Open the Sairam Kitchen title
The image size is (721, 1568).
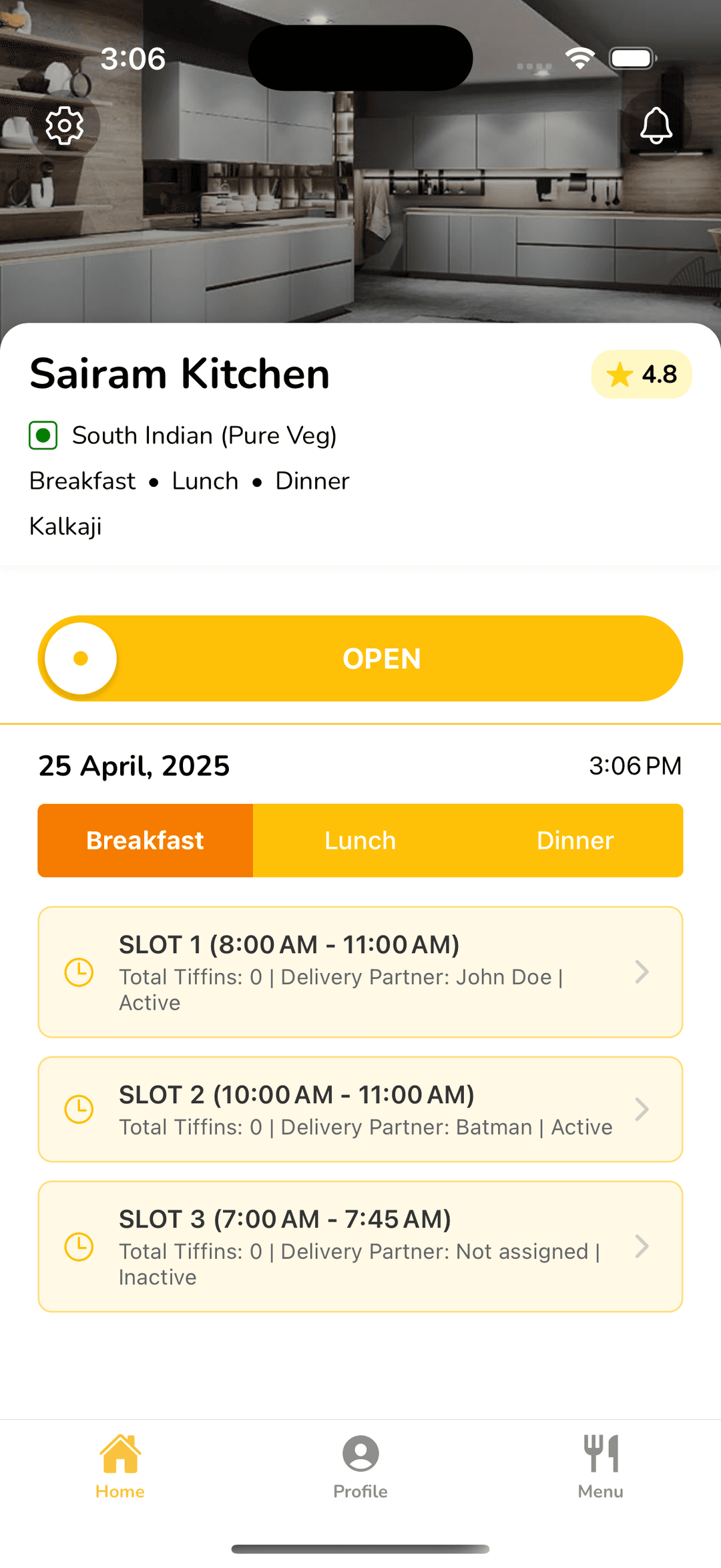pyautogui.click(x=179, y=374)
